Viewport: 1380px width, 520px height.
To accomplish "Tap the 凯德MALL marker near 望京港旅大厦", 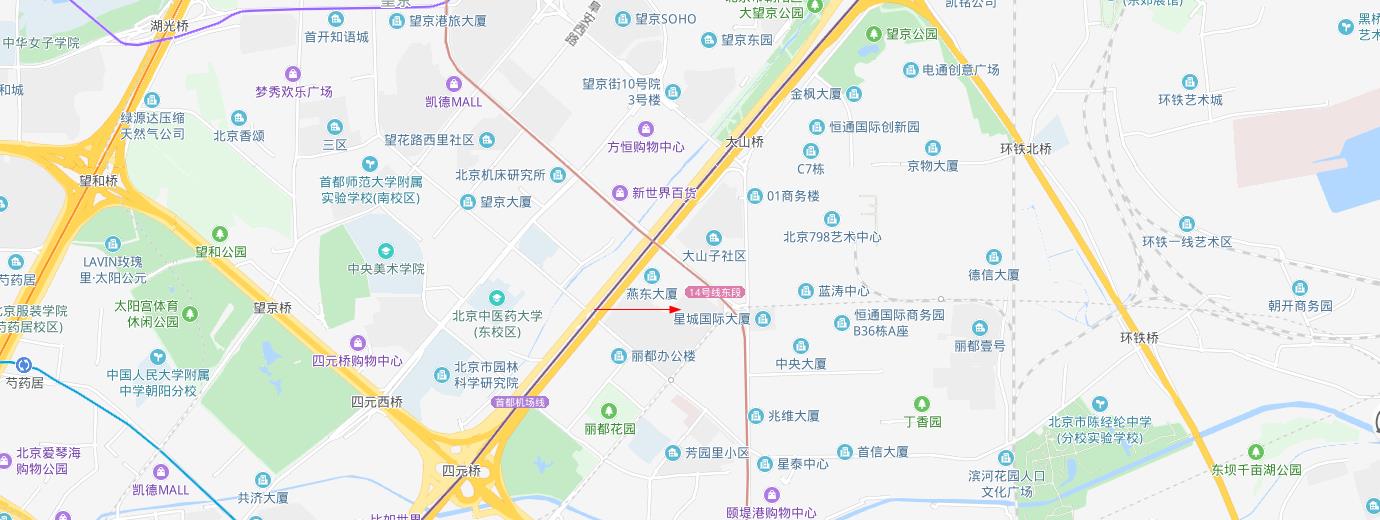I will pyautogui.click(x=453, y=84).
